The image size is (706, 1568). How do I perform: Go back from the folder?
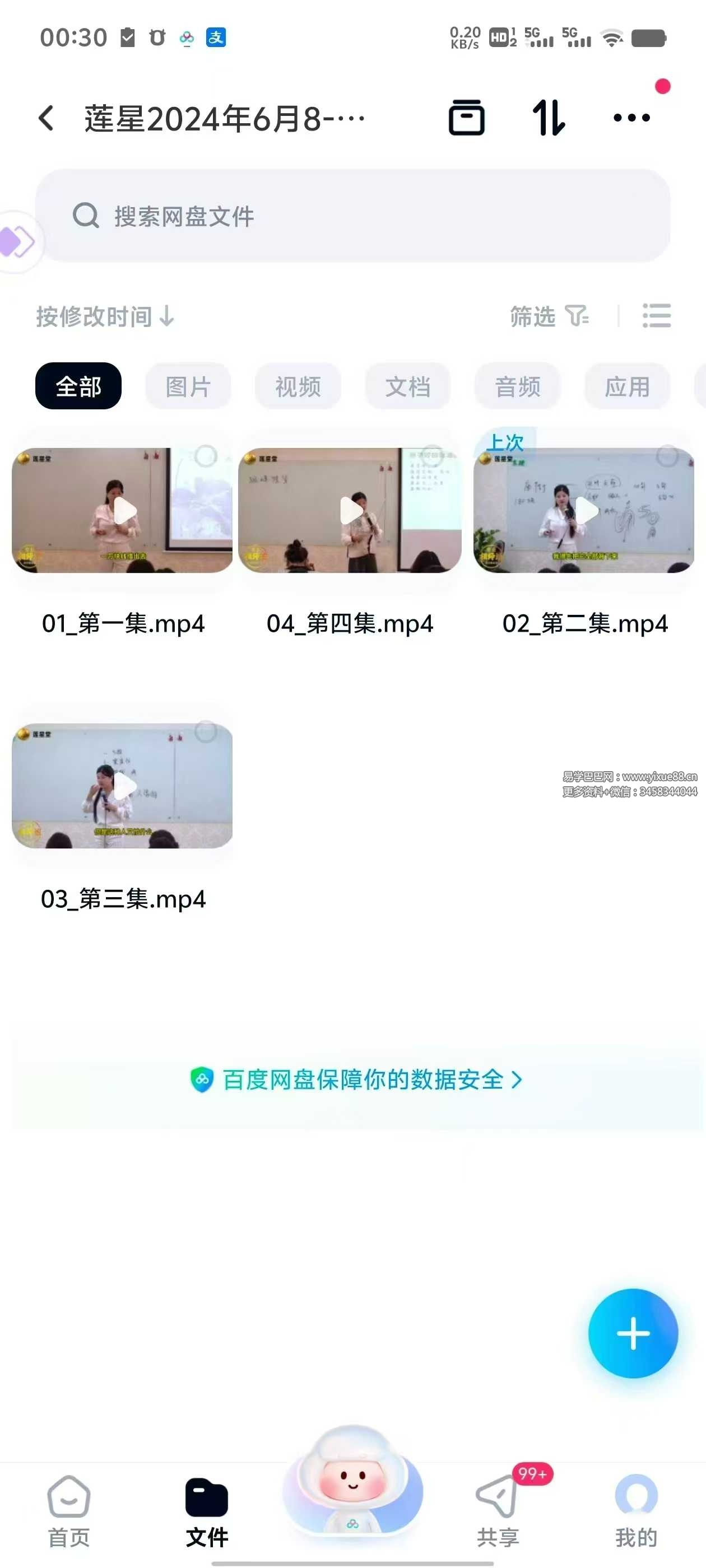click(x=47, y=118)
